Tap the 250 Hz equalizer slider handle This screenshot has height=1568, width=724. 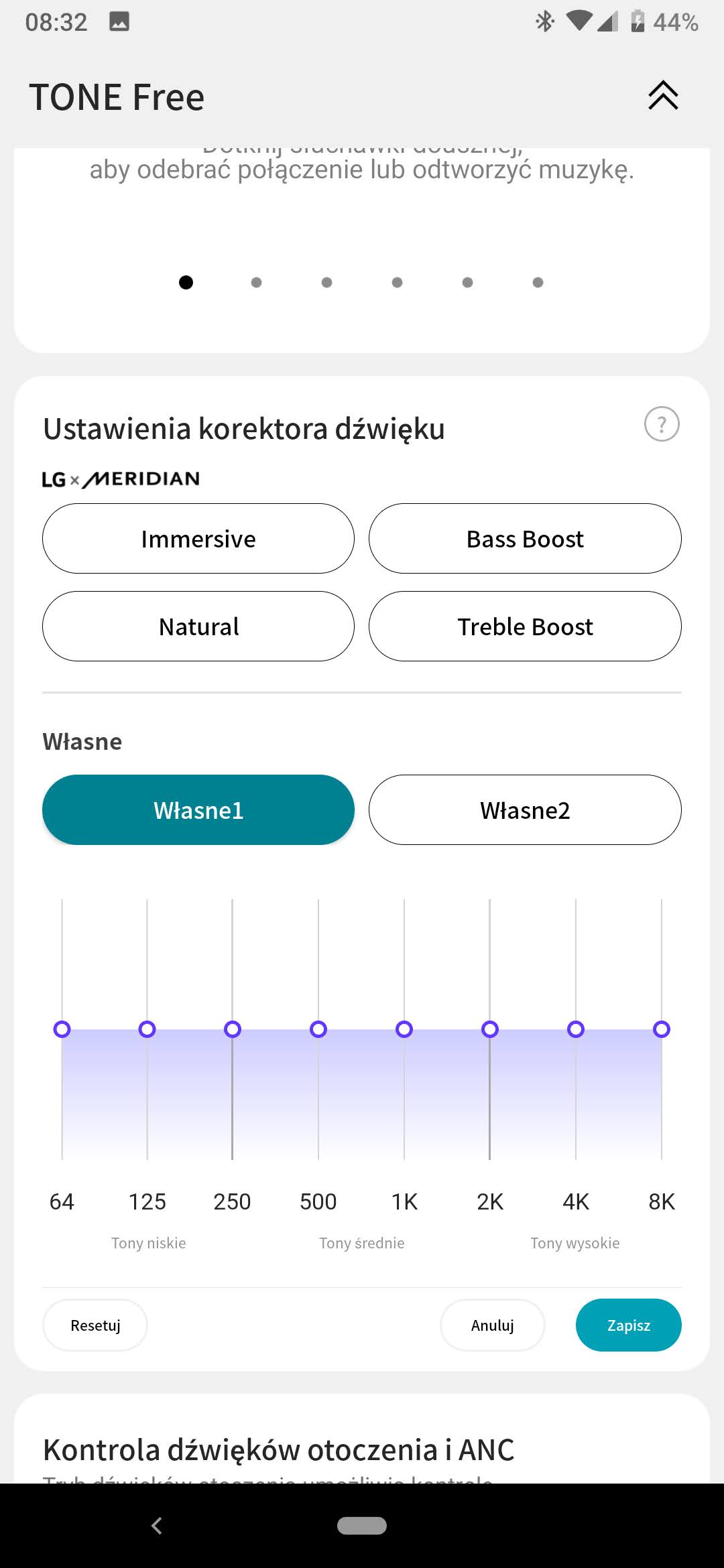(233, 1029)
